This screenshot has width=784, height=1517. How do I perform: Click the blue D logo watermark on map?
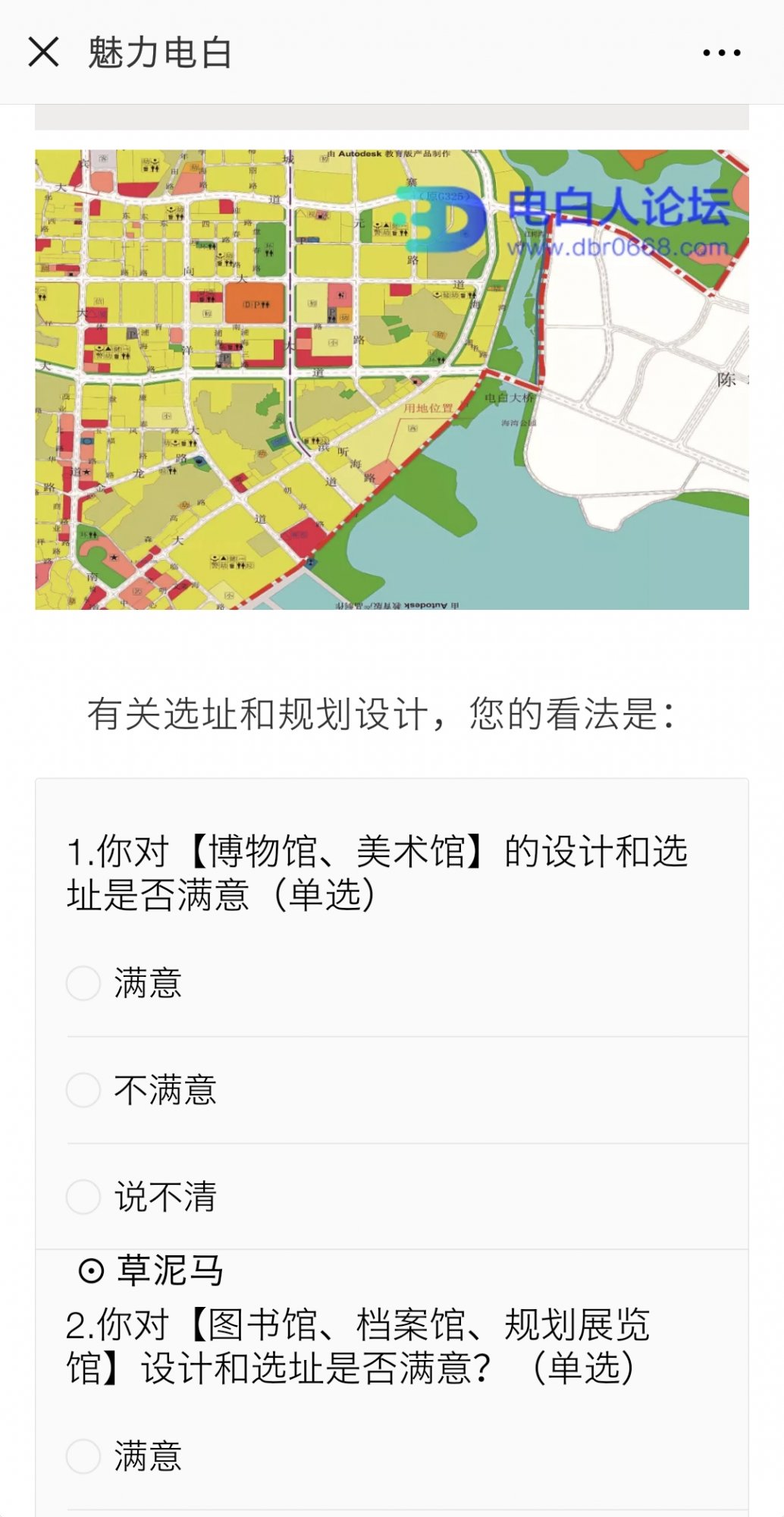(x=444, y=220)
